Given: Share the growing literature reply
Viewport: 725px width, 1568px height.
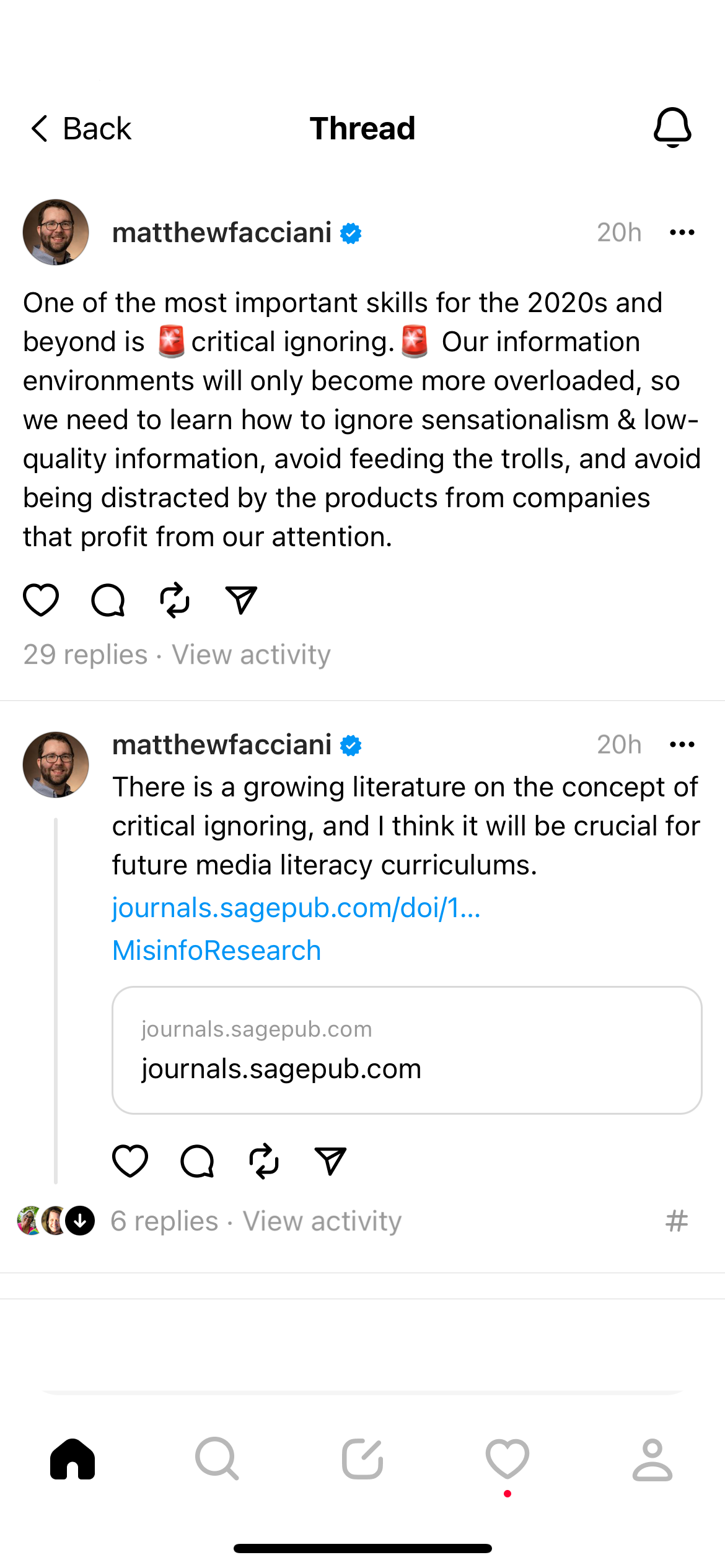Looking at the screenshot, I should [330, 1161].
